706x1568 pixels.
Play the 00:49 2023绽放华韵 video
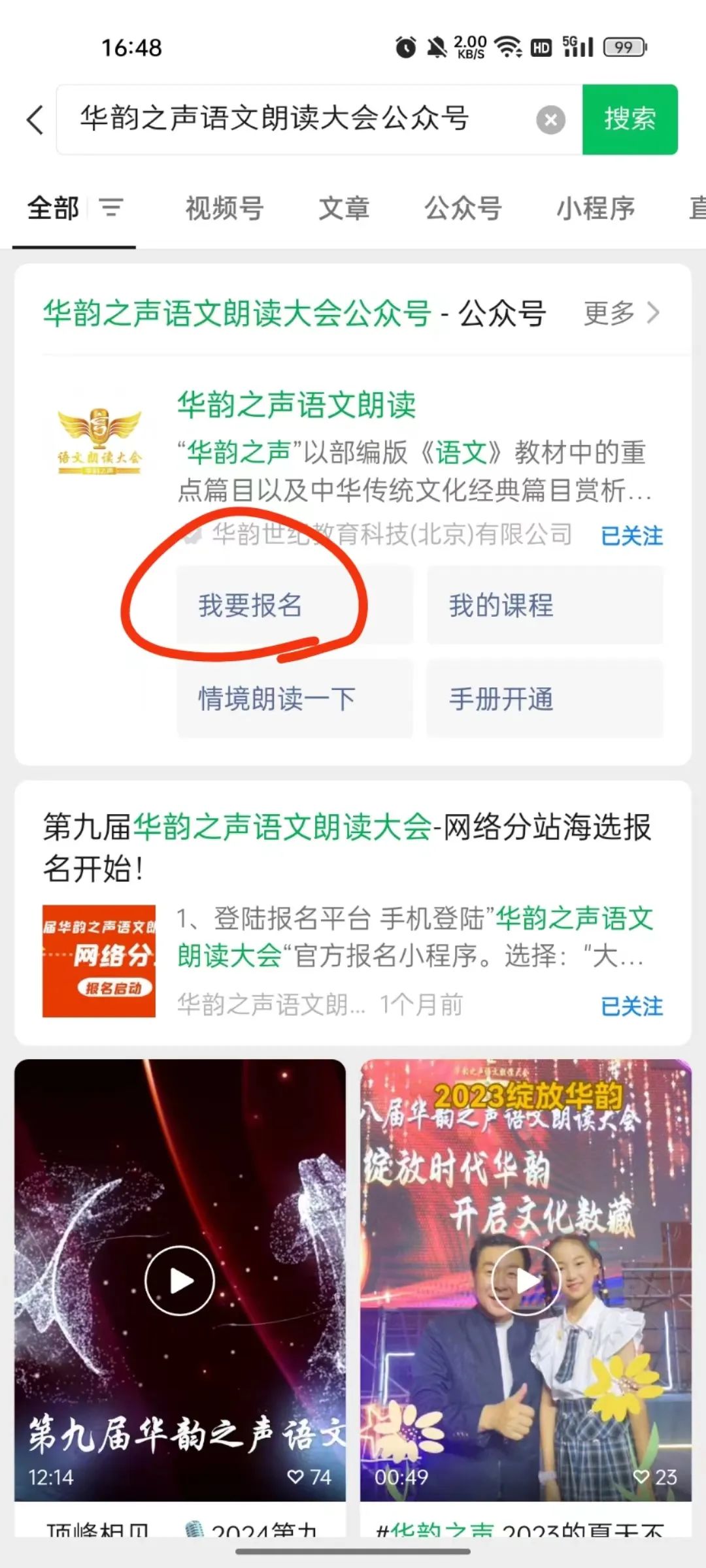[x=526, y=1281]
